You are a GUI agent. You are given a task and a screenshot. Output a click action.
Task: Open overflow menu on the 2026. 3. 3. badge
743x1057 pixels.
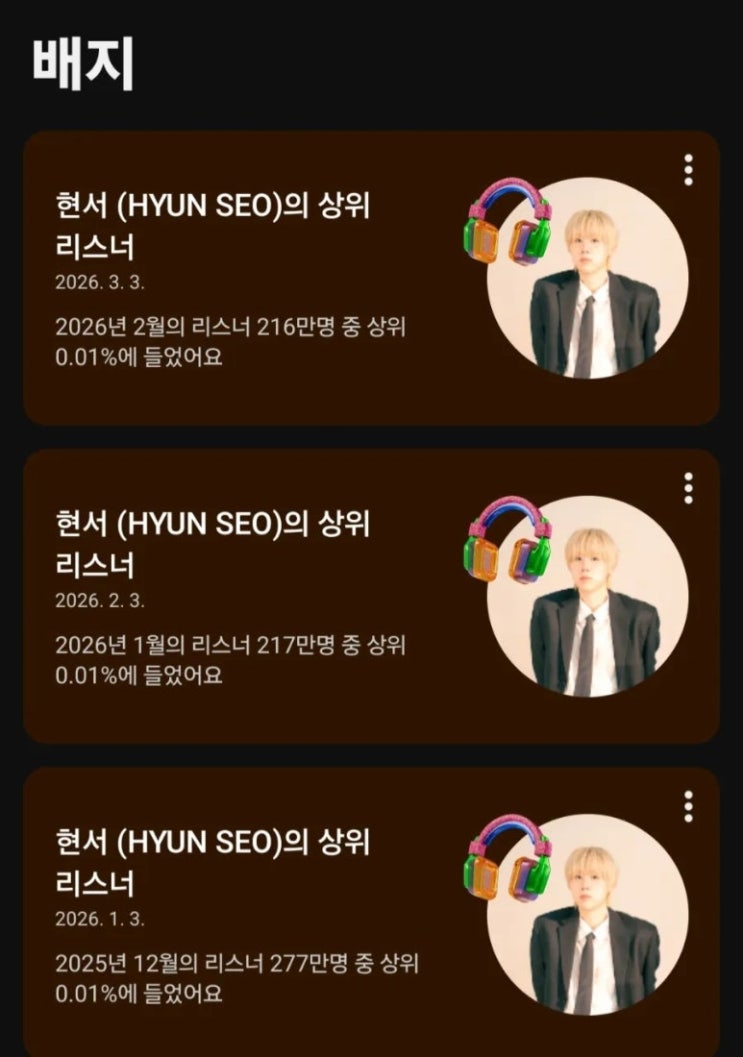[688, 171]
